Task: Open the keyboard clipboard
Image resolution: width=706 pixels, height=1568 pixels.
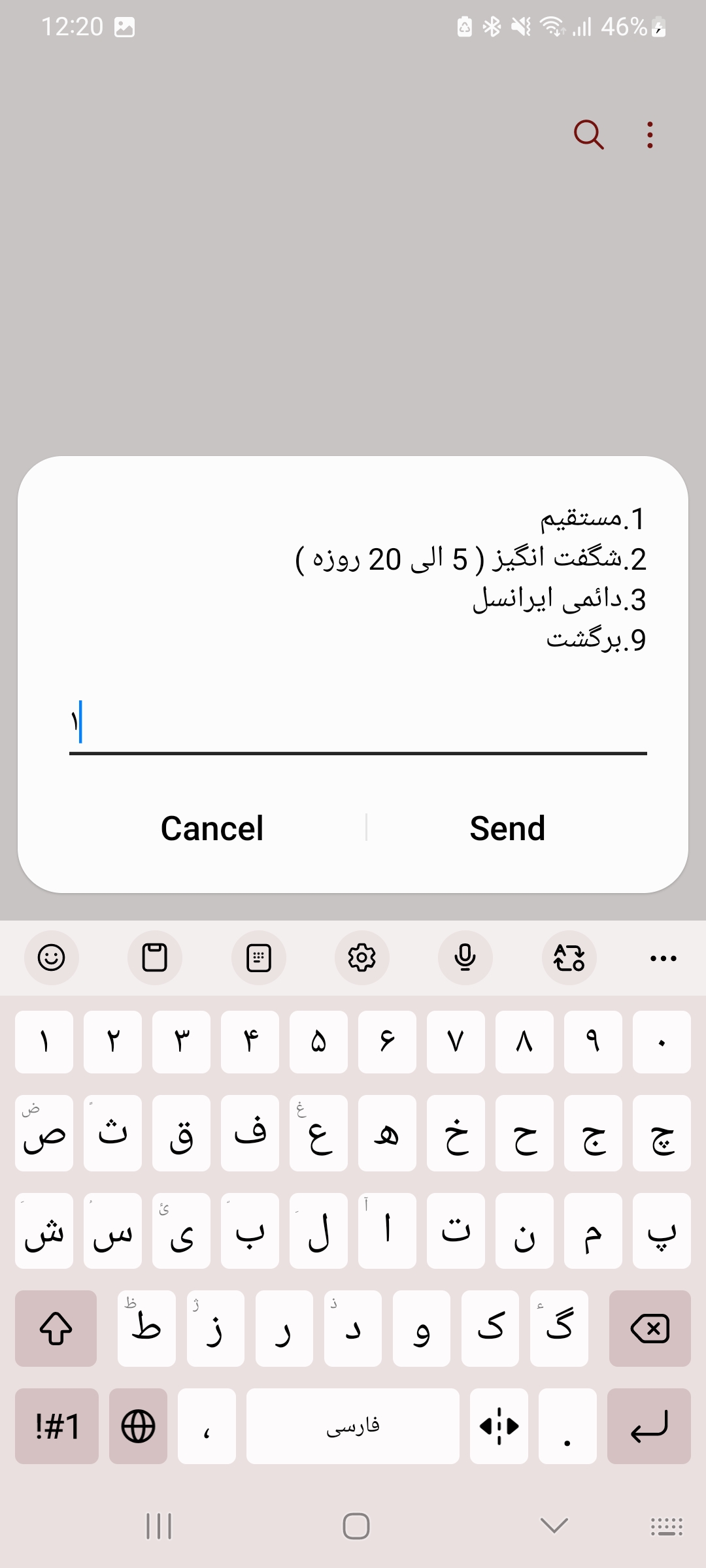Action: [x=155, y=958]
